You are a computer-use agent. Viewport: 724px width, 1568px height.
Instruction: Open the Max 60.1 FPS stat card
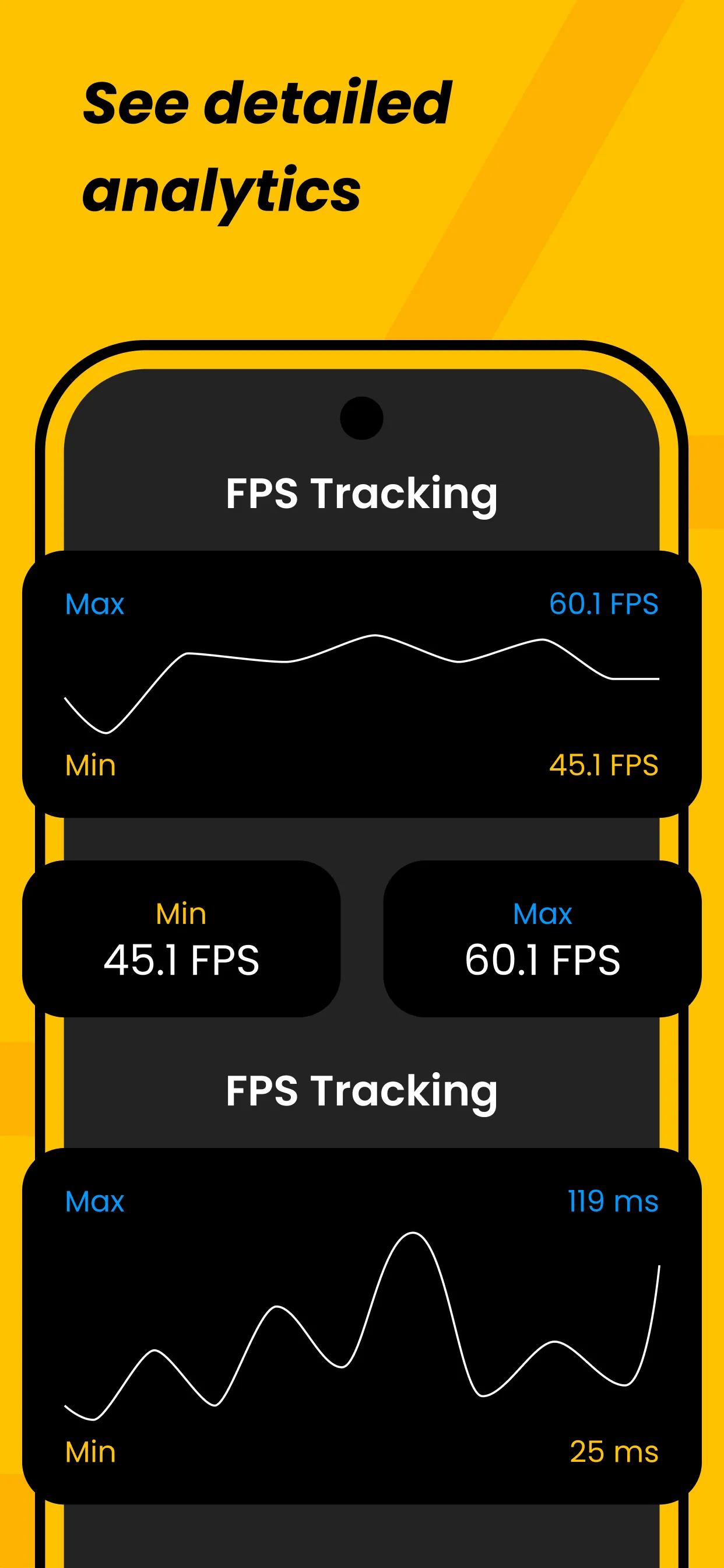coord(542,940)
